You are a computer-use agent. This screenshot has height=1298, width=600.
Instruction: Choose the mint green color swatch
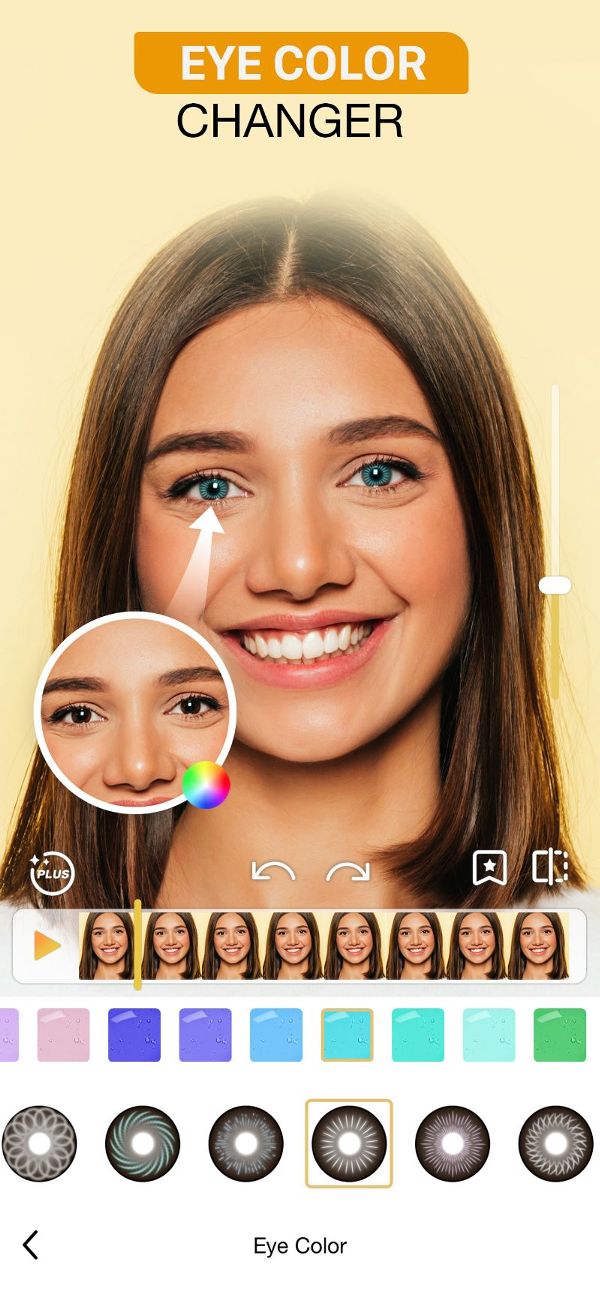(418, 1034)
